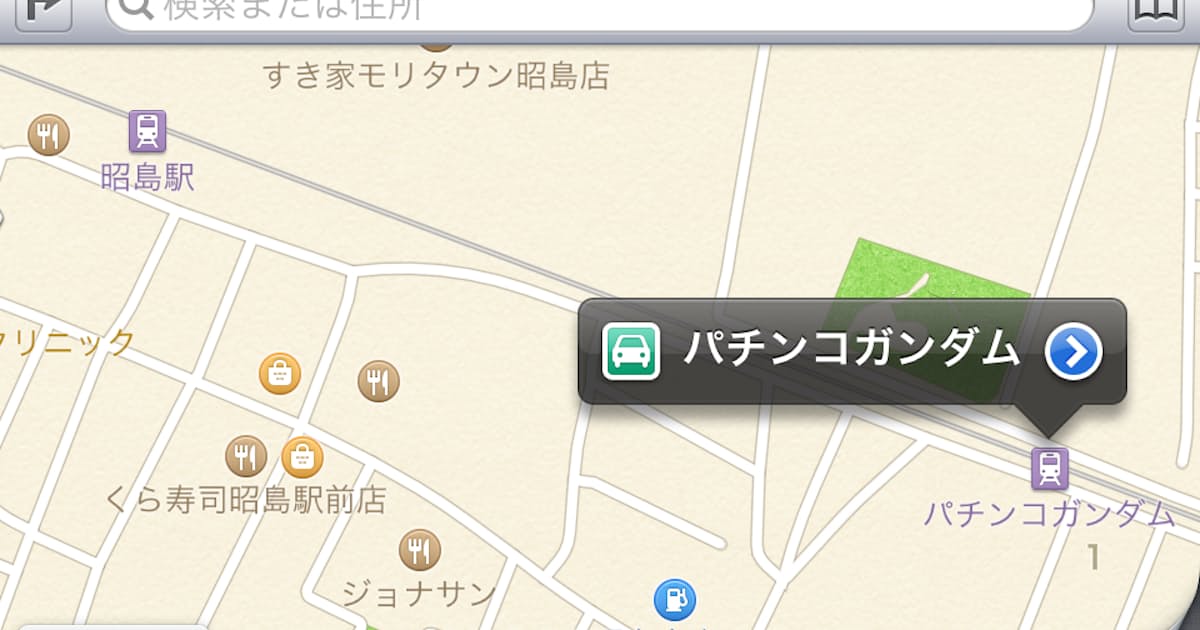Viewport: 1200px width, 630px height.
Task: Tap the search or address field
Action: (x=600, y=12)
